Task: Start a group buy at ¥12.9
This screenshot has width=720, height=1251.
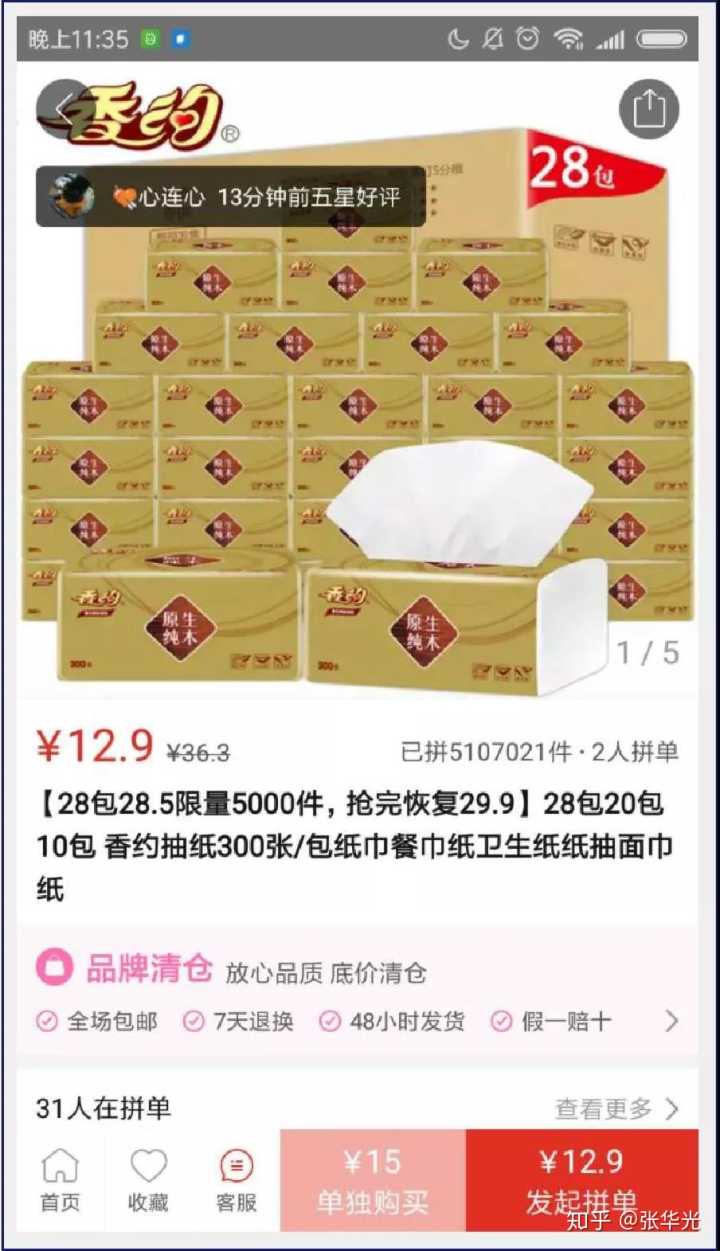Action: click(x=582, y=1180)
